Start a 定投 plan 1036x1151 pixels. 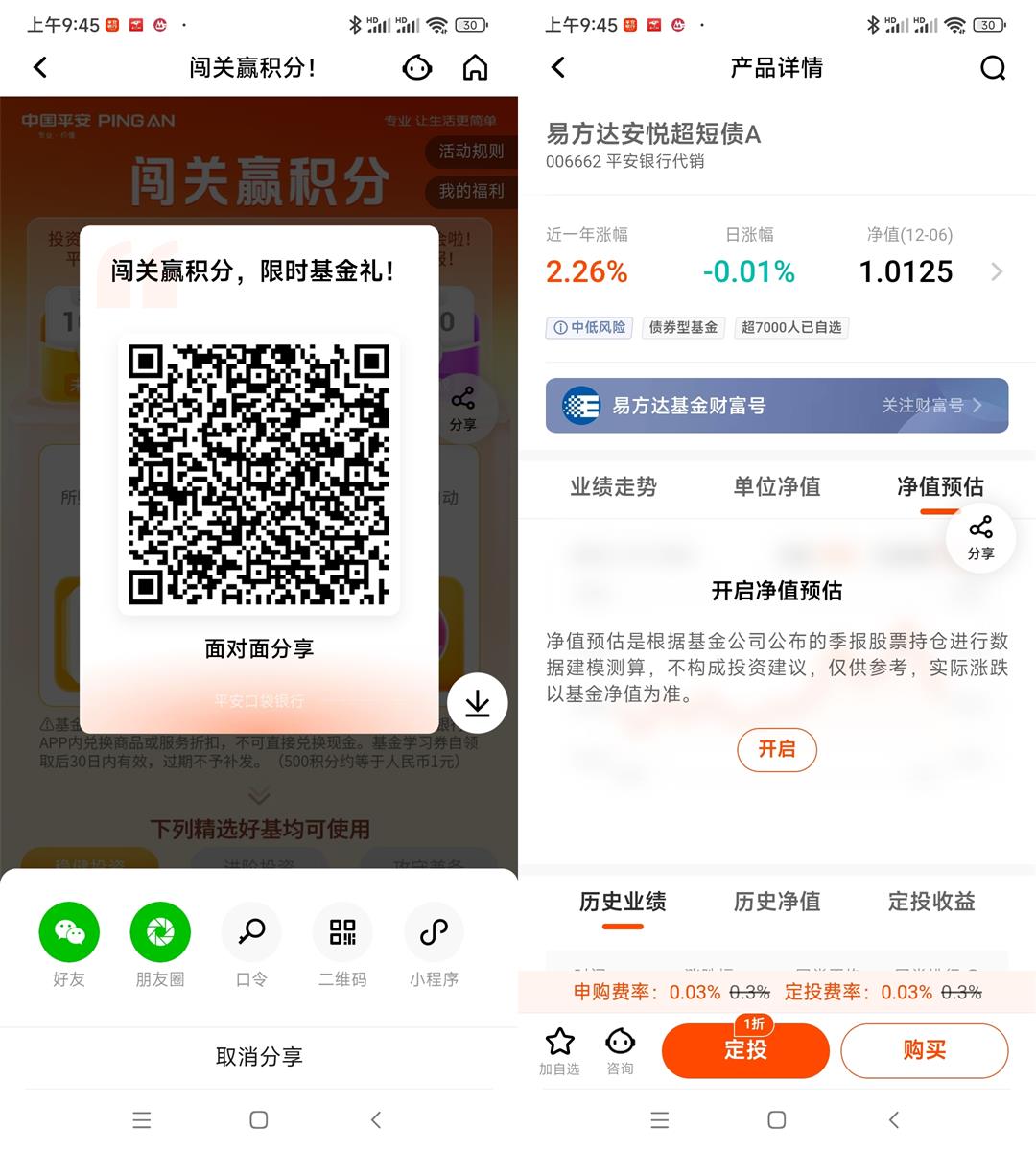[745, 1050]
